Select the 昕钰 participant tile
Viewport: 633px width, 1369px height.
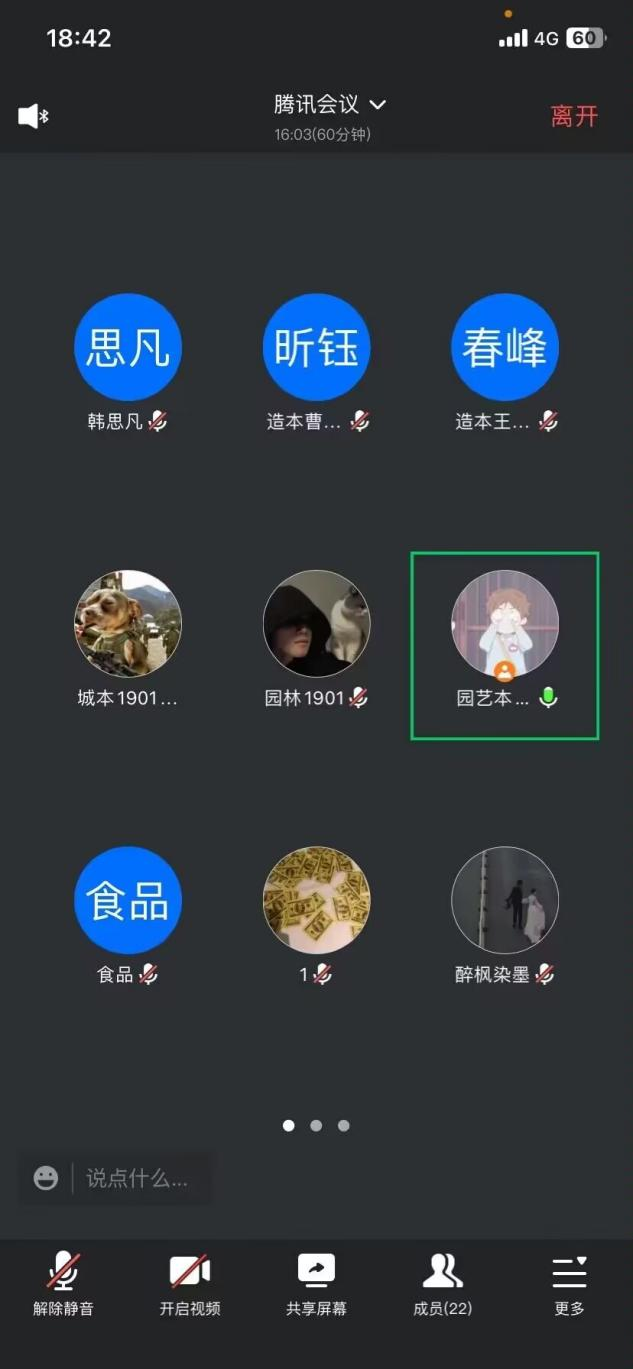coord(316,348)
